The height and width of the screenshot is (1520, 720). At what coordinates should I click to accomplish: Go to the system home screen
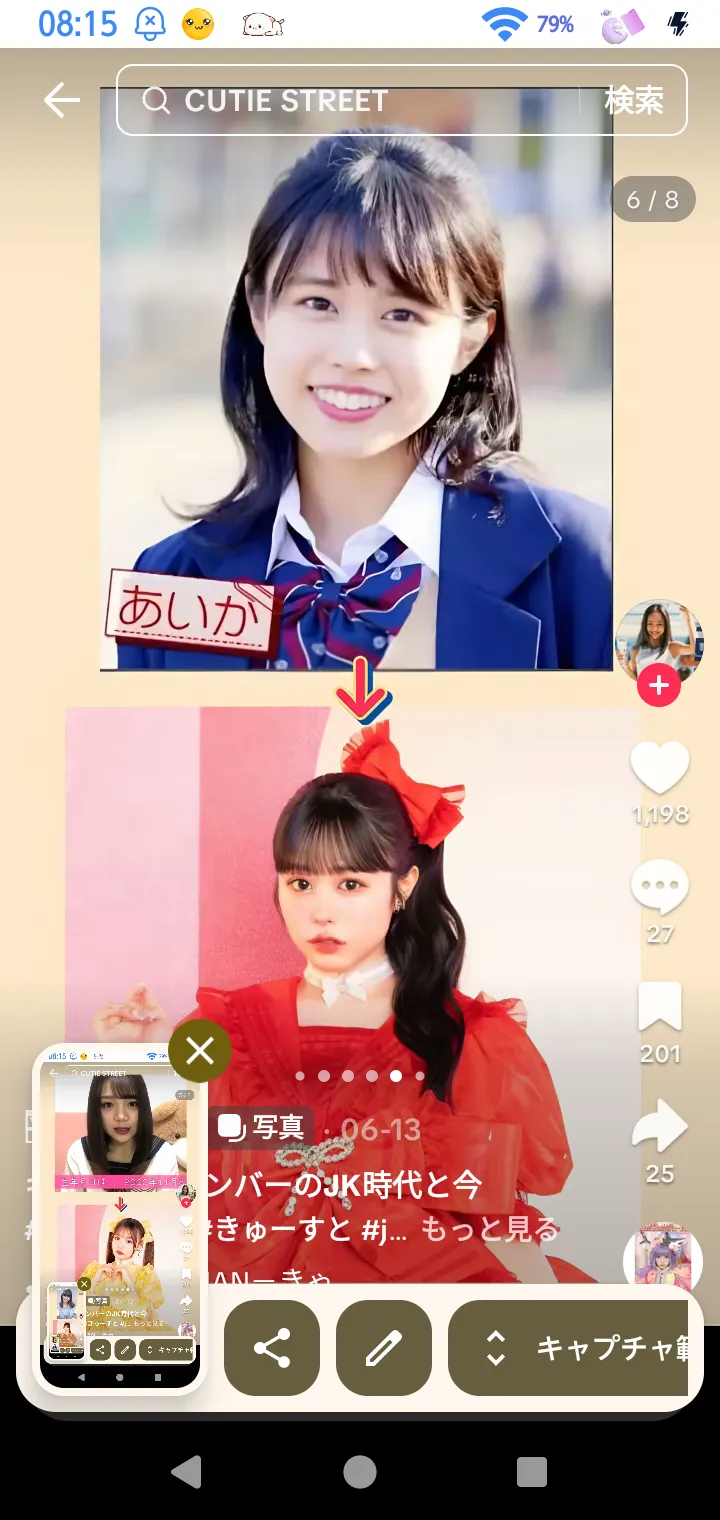(360, 1471)
